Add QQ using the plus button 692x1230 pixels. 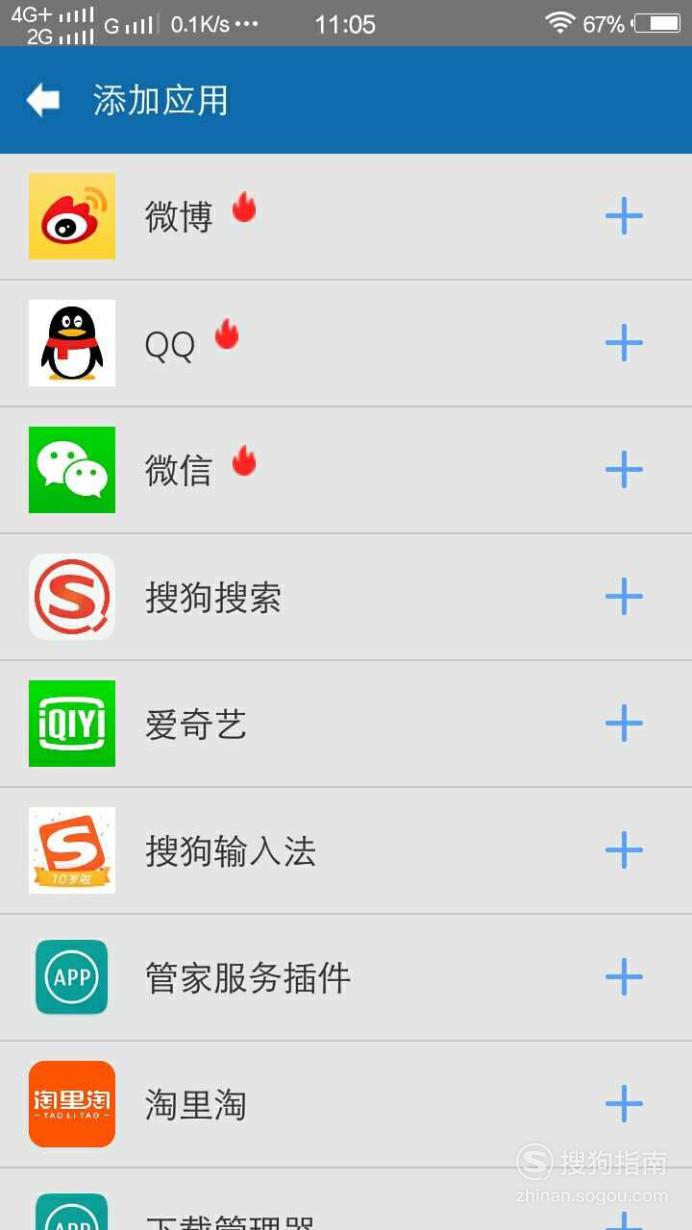624,343
